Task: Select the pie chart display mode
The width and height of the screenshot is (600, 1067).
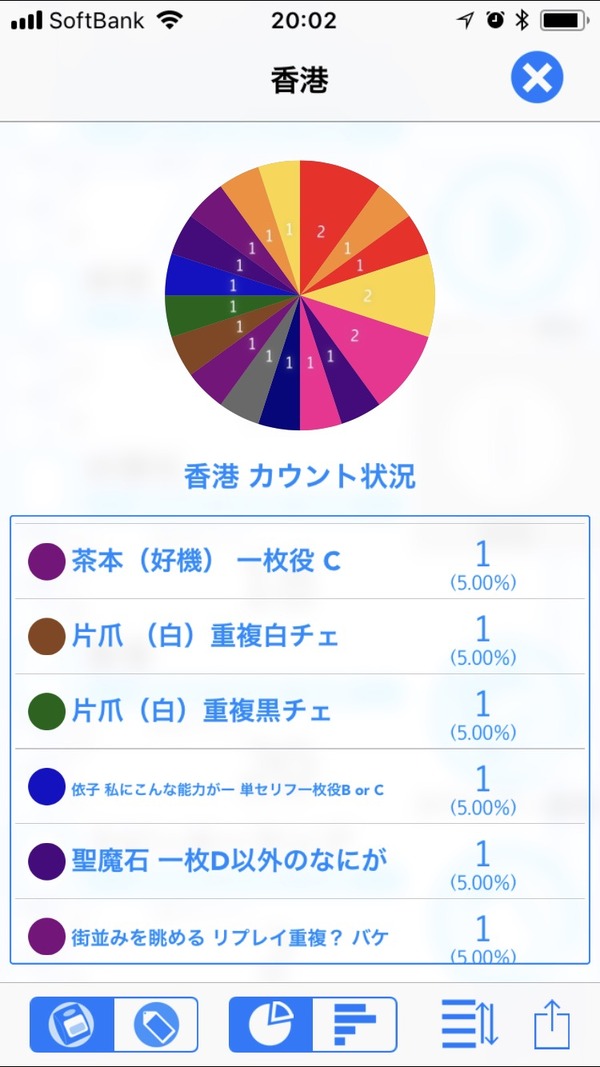Action: point(271,1024)
